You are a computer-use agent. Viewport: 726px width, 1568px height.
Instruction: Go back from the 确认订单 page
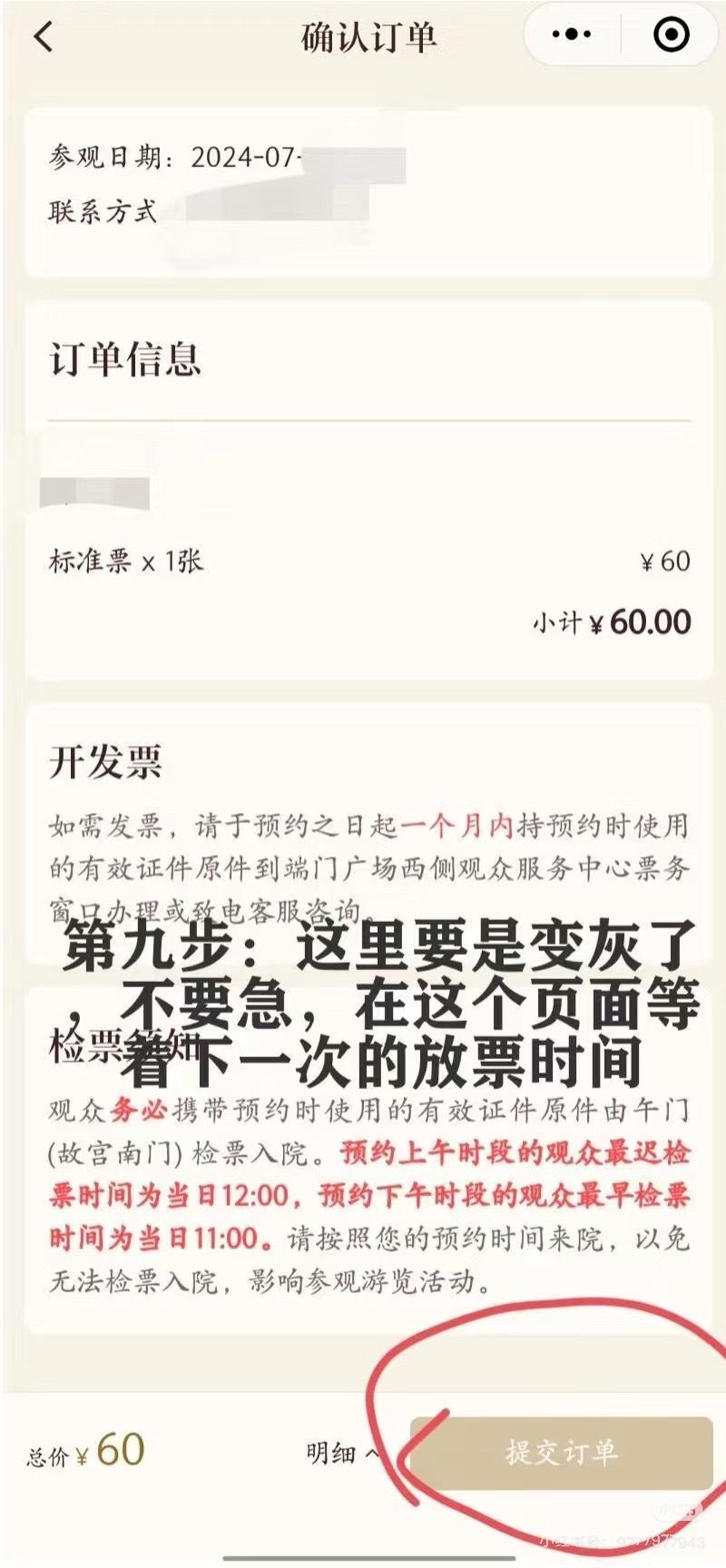point(44,36)
